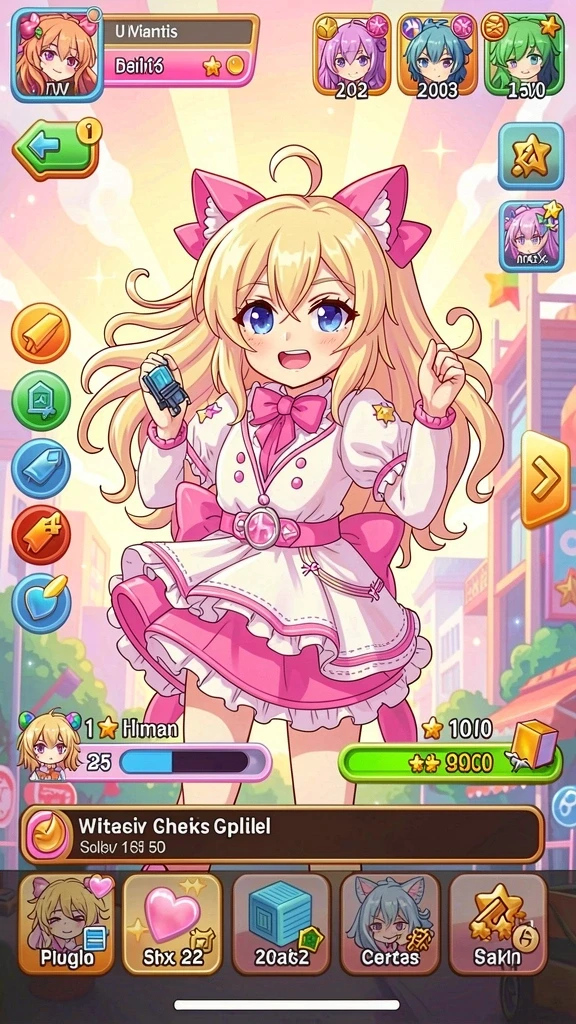
Task: Tap the green 9000 currency bar
Action: pos(449,762)
